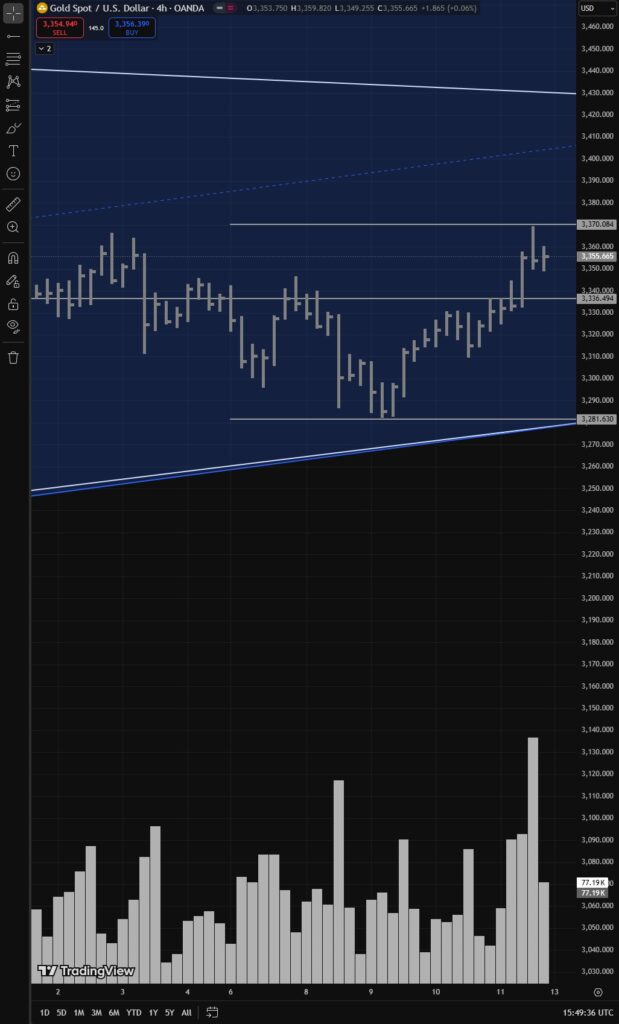Open the UTC timezone menu
The image size is (619, 1024).
pyautogui.click(x=585, y=1013)
